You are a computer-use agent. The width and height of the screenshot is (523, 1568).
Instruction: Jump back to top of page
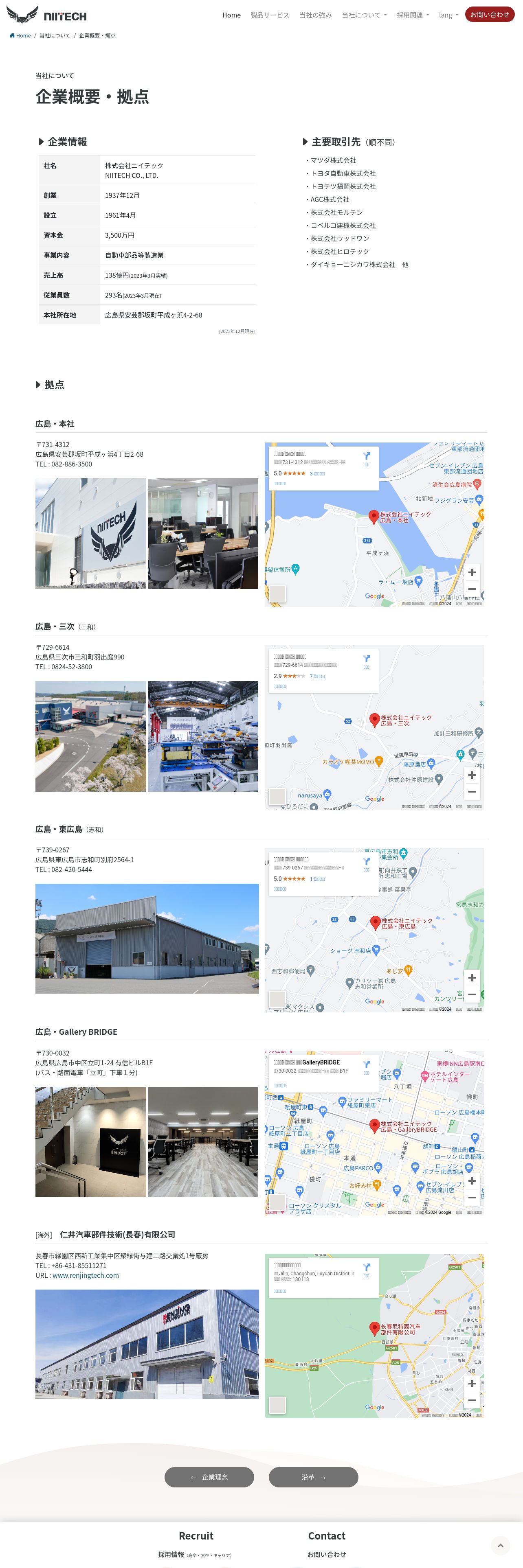point(501,1546)
